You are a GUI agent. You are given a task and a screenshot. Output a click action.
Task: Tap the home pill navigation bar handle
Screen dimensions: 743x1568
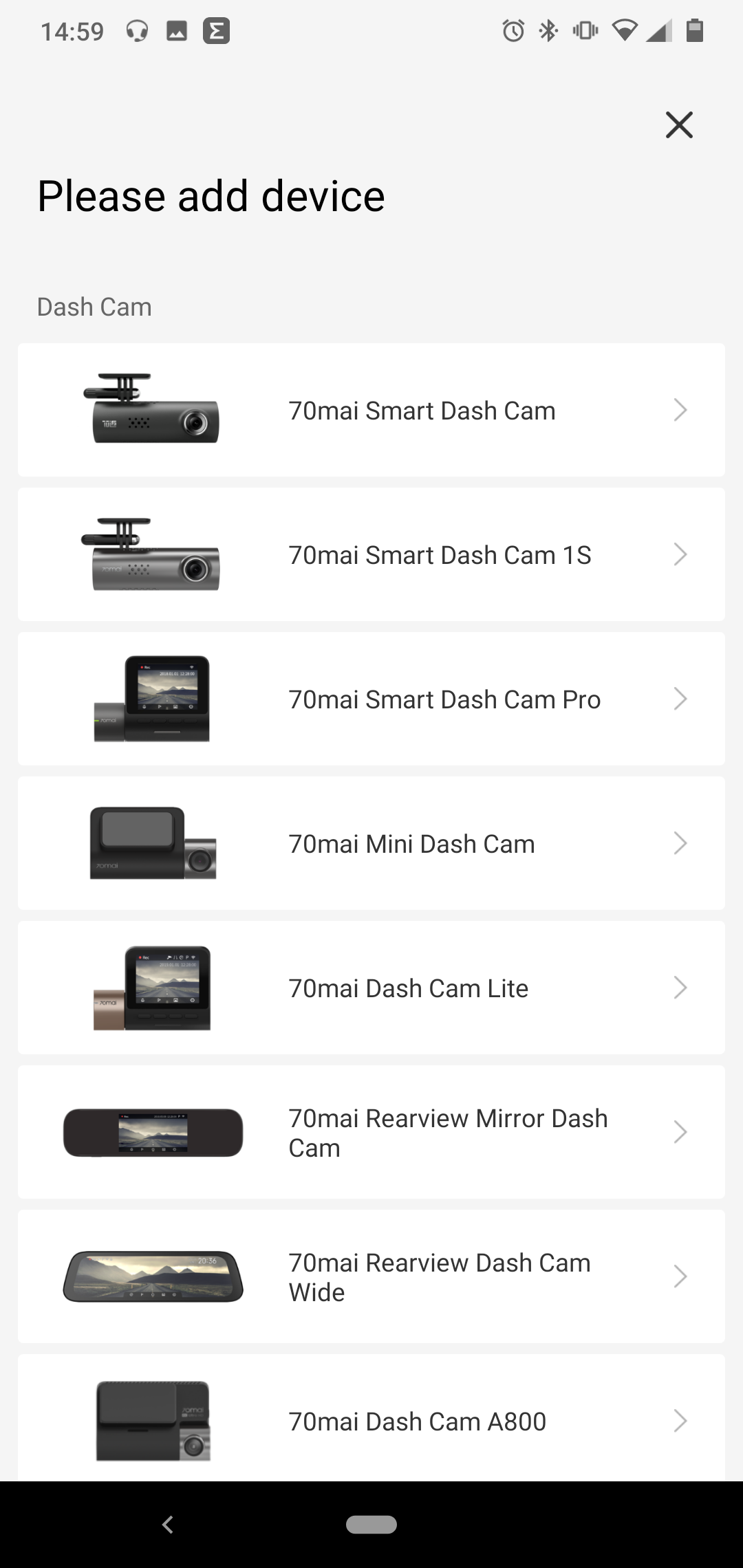[371, 1525]
